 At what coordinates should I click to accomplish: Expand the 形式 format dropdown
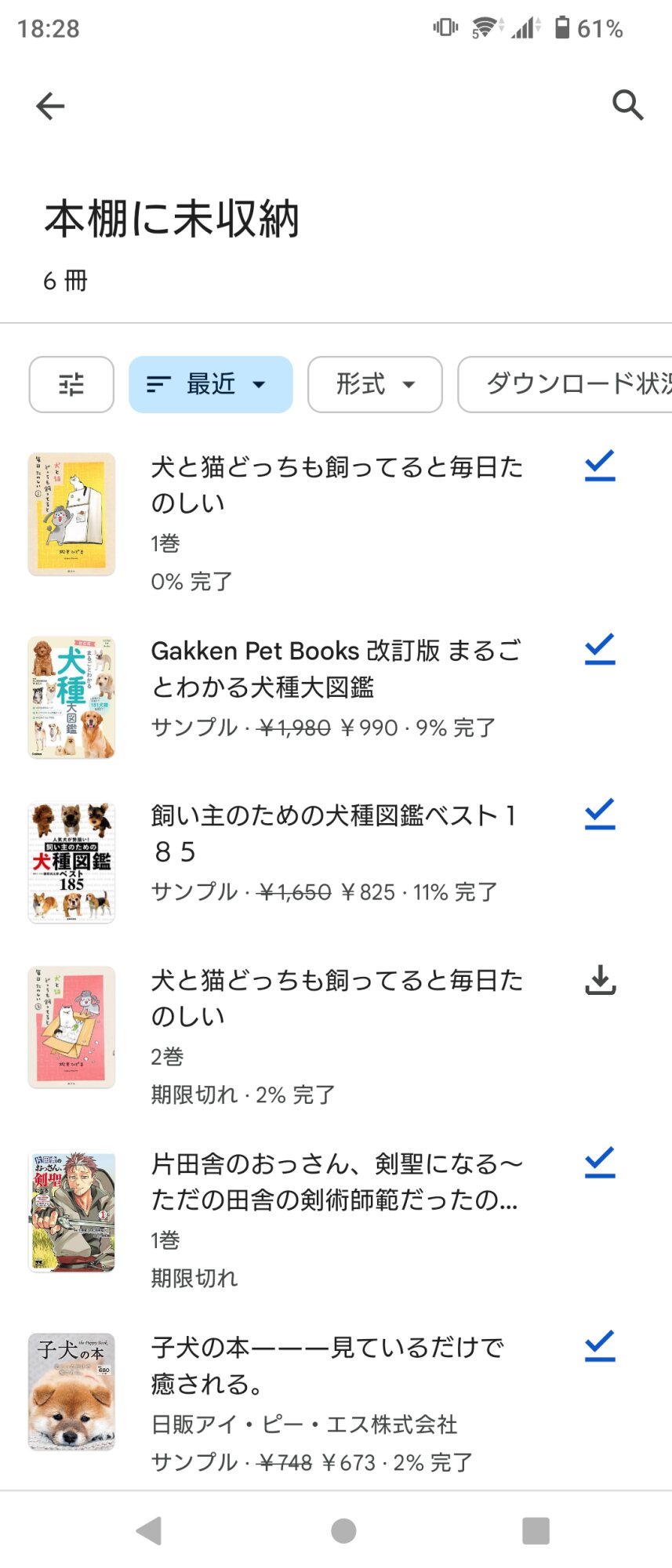coord(375,384)
